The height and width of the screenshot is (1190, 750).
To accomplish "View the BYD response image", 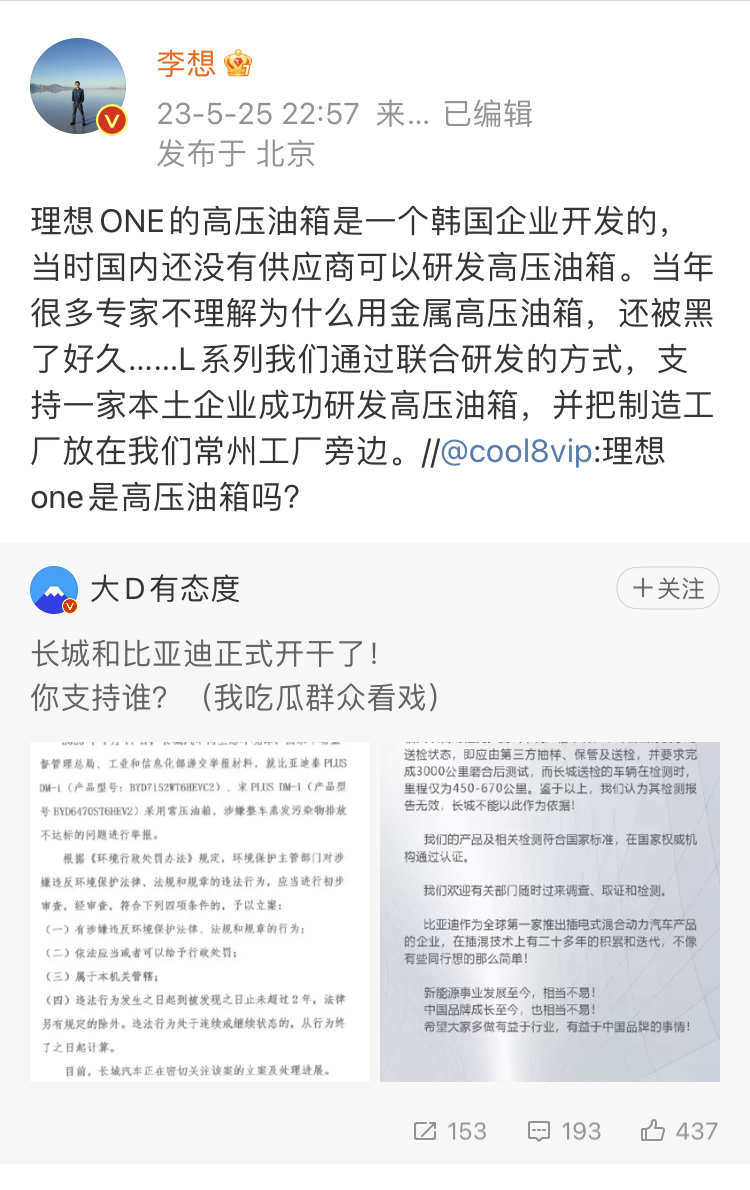I will click(550, 911).
